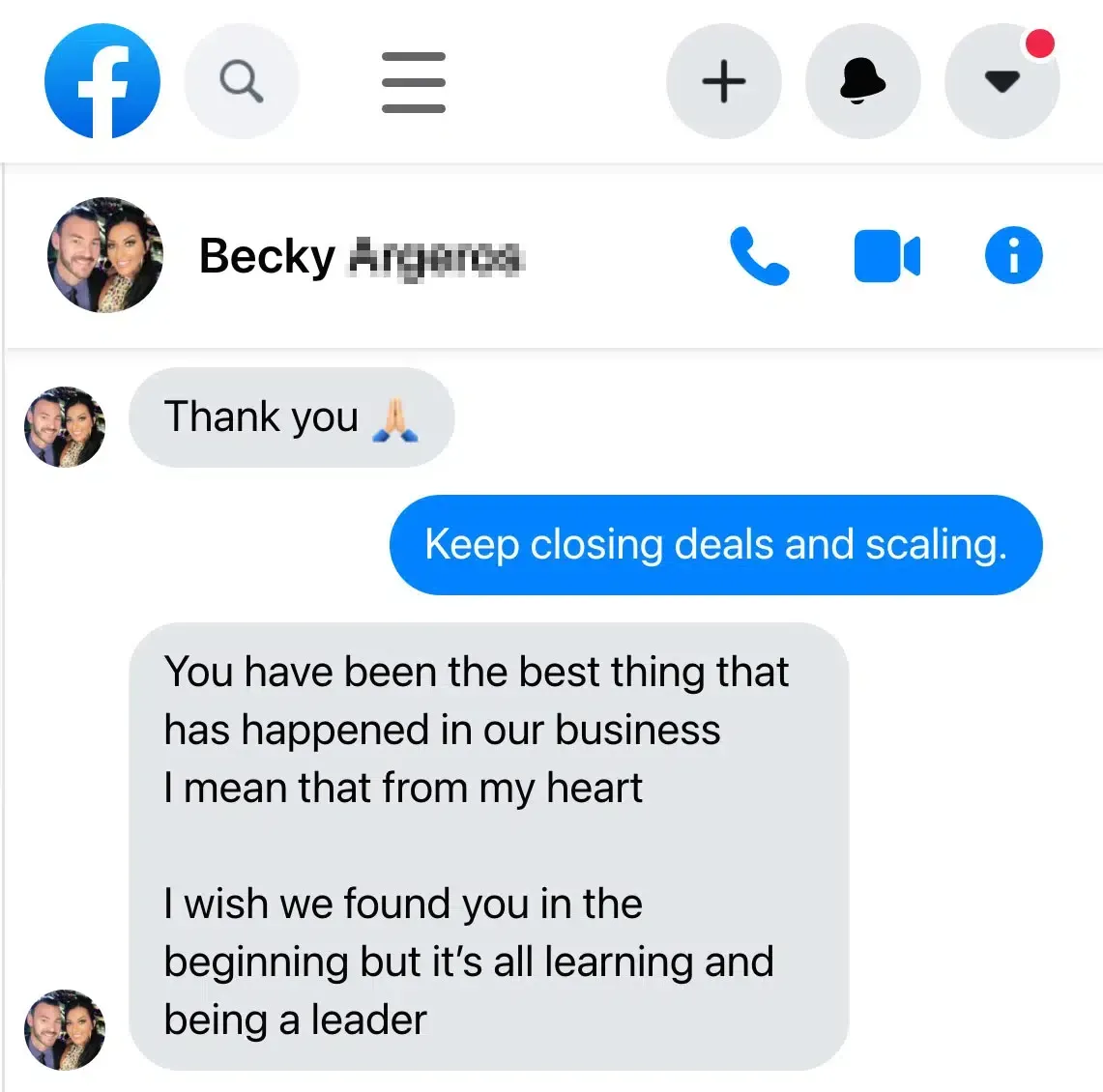1103x1092 pixels.
Task: Open the account dropdown arrow
Action: tap(1002, 81)
